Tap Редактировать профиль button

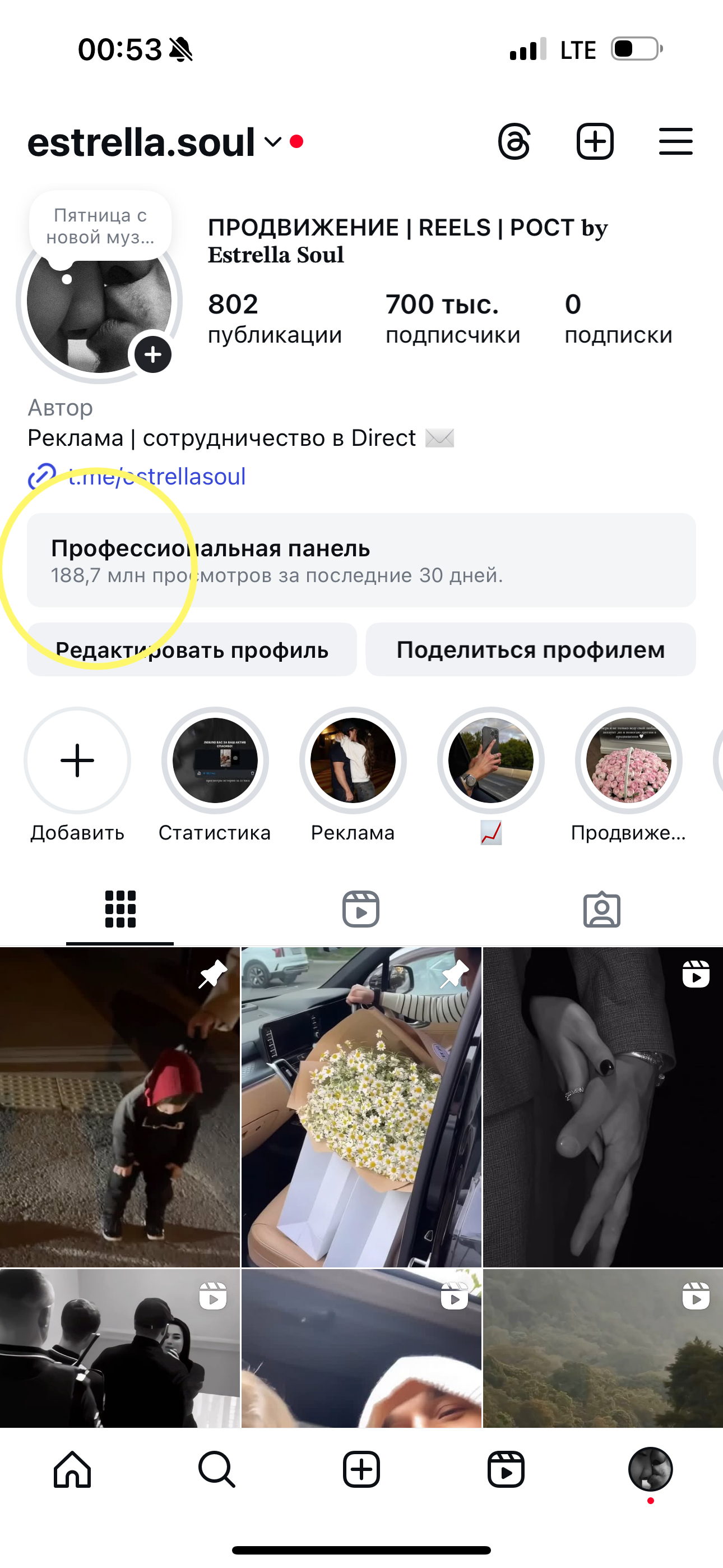192,649
